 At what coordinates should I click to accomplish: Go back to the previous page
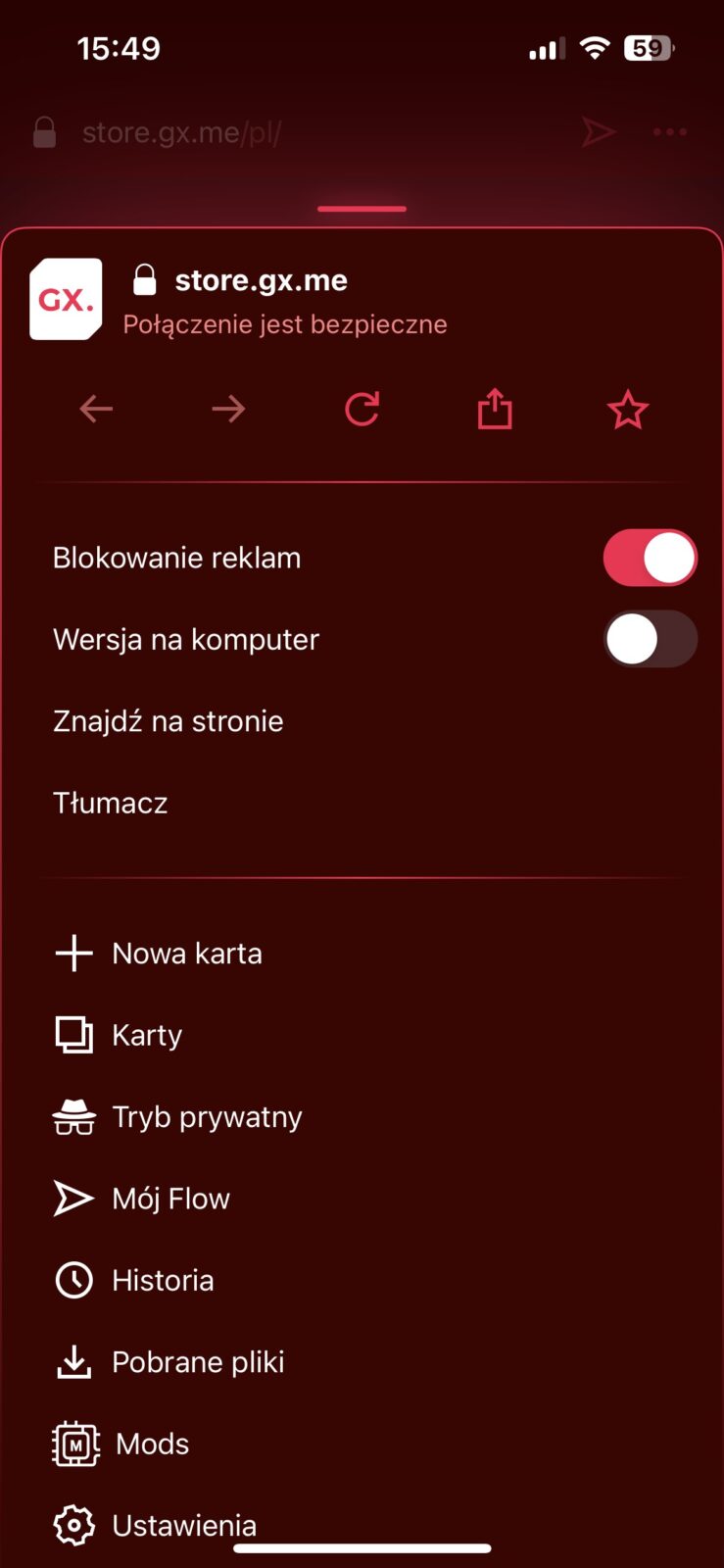click(x=96, y=409)
